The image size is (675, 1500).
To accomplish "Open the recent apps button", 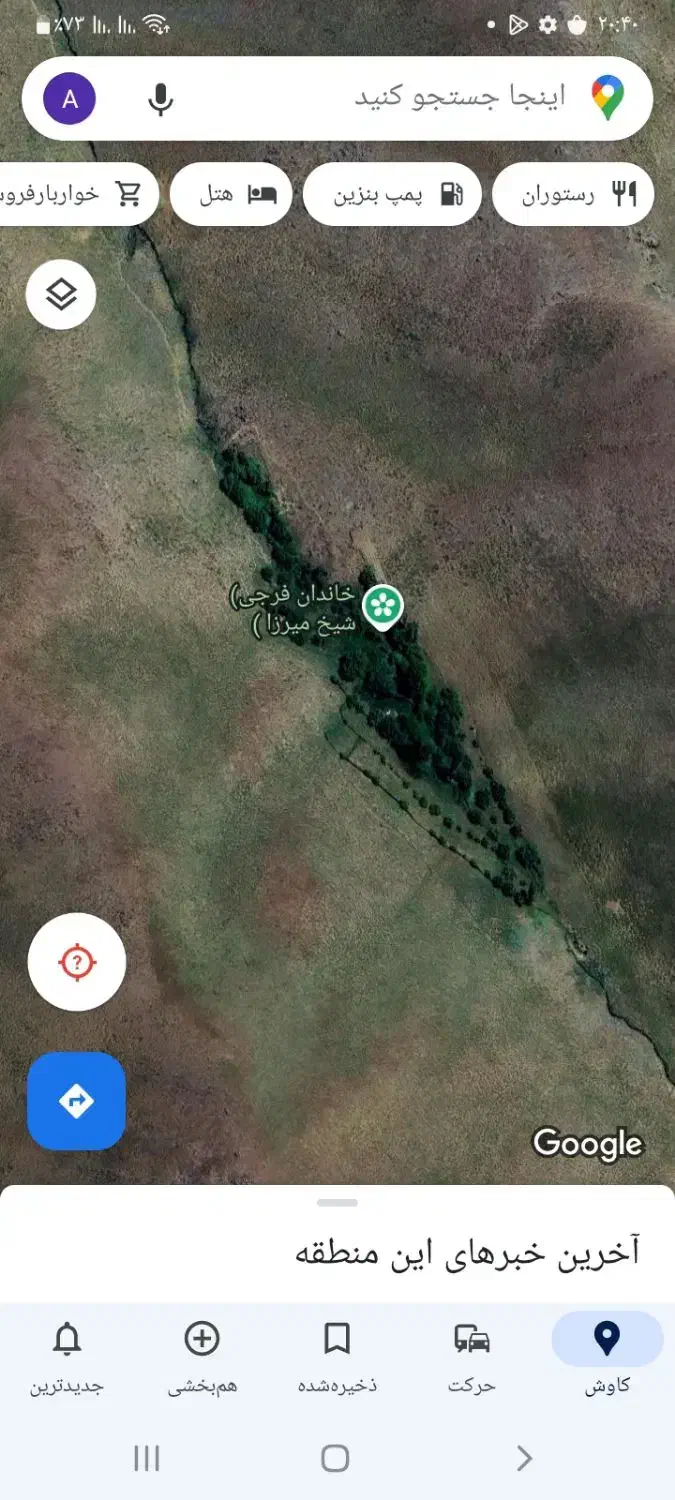I will point(147,1458).
